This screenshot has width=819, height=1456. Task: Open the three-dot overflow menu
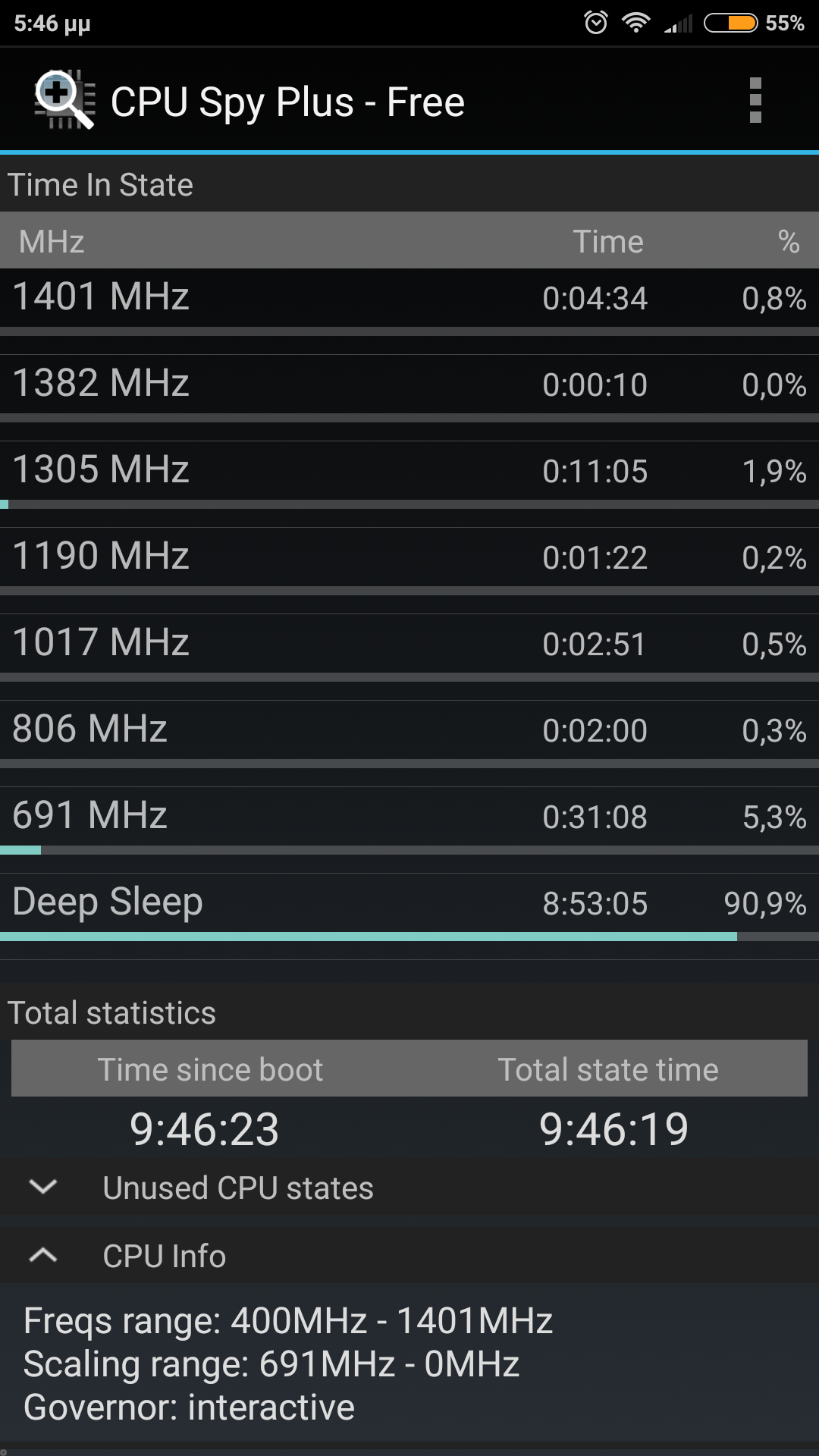click(x=755, y=100)
